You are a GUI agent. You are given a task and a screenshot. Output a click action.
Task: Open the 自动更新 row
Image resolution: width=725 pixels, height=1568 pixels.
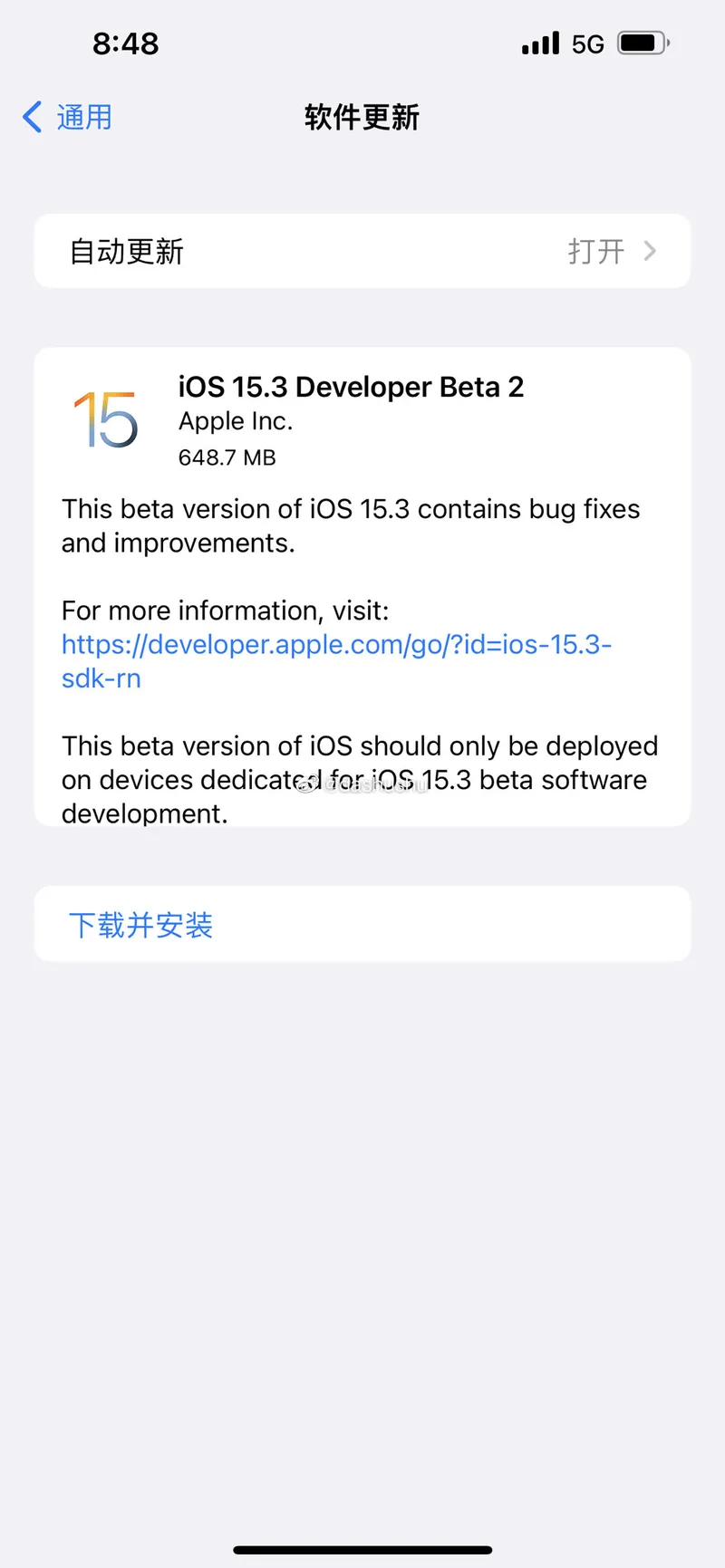[x=362, y=251]
